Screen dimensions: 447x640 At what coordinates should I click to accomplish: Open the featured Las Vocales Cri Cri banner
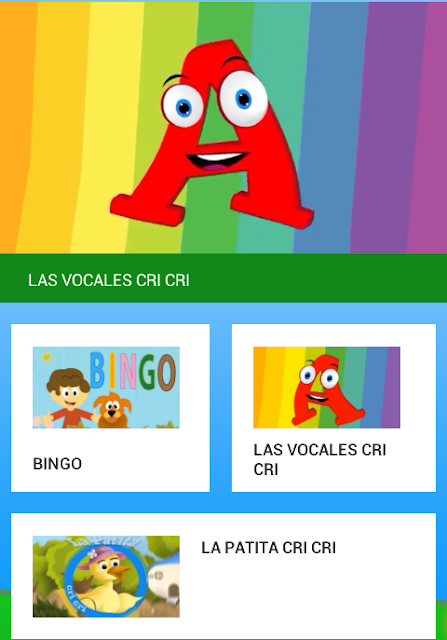(223, 152)
